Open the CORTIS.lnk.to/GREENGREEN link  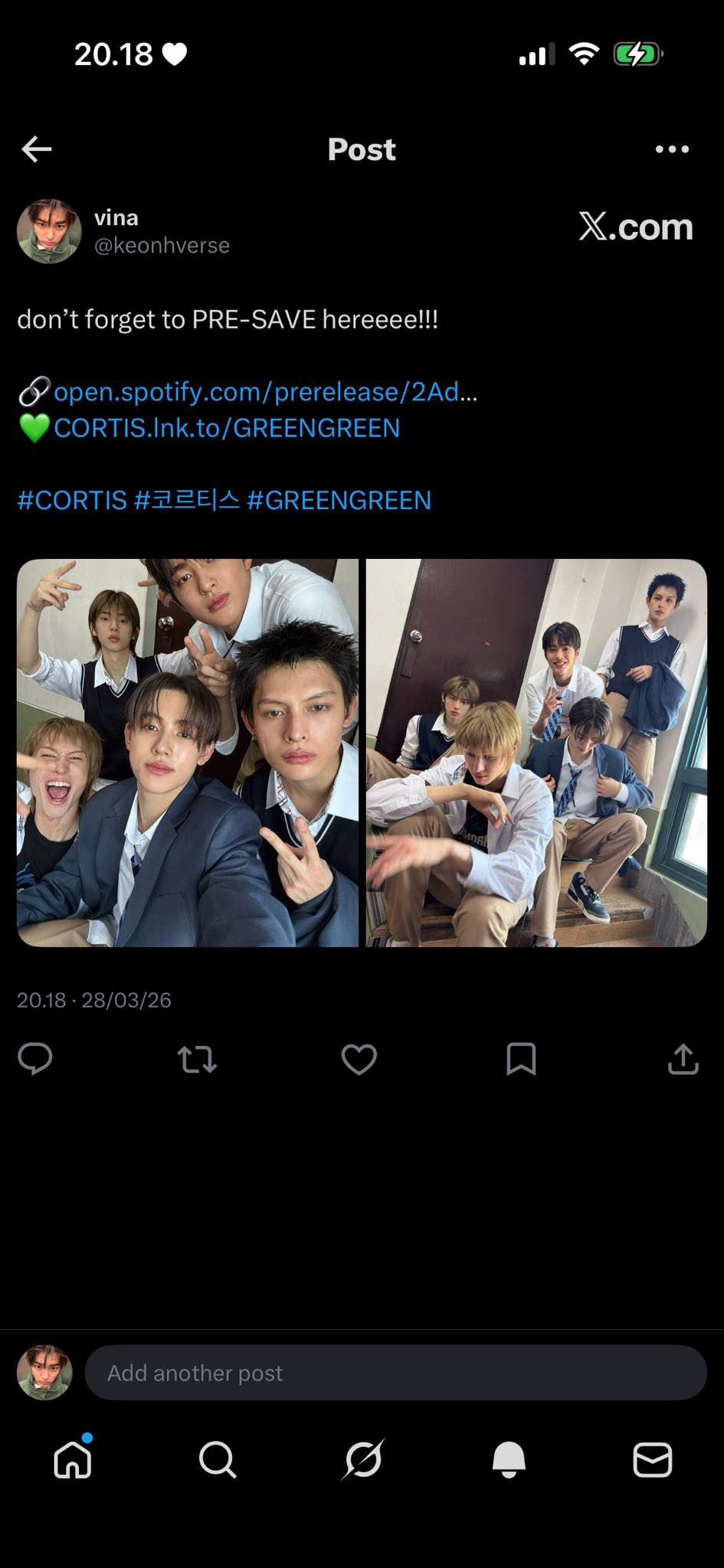coord(227,428)
